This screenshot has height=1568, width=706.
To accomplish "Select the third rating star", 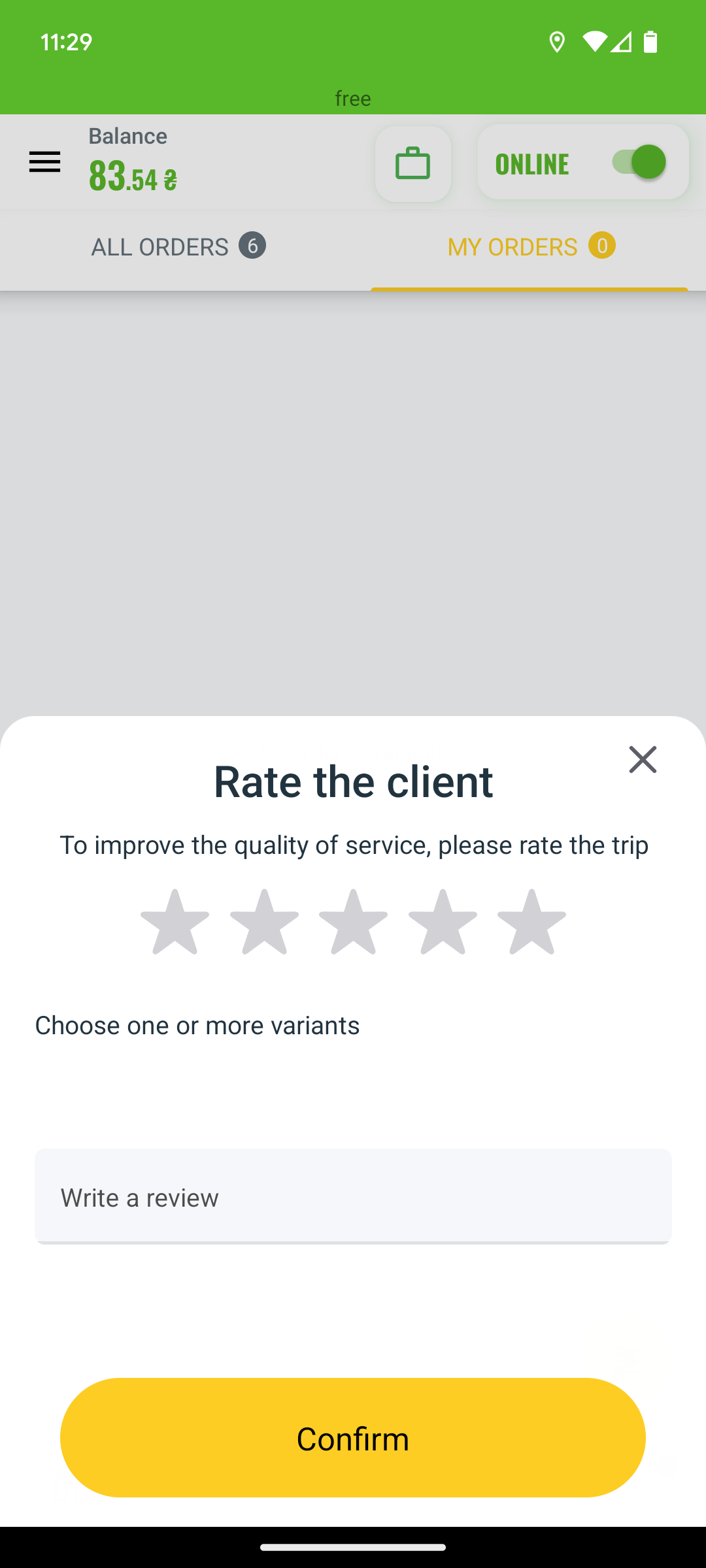I will coord(353,922).
